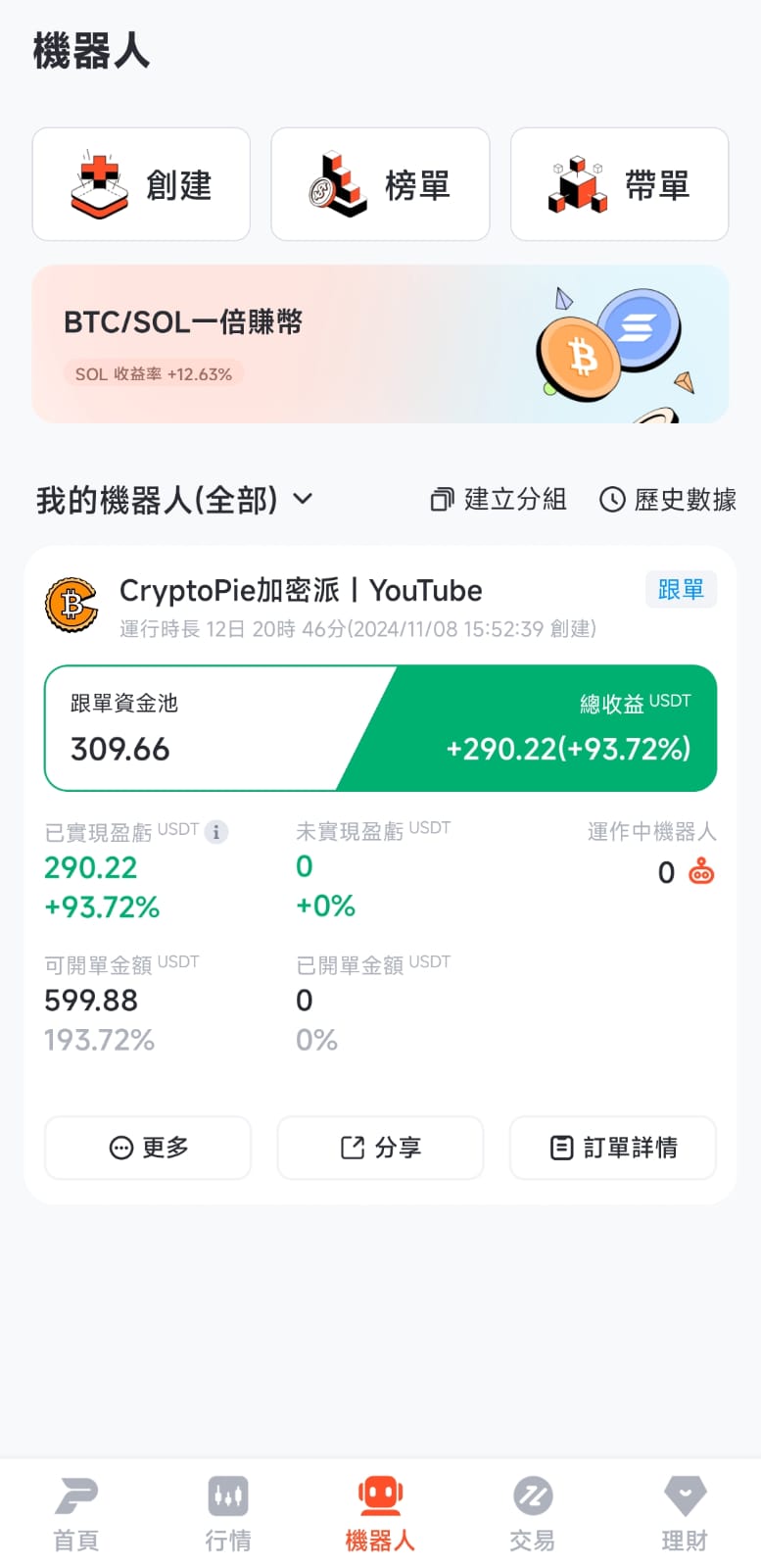This screenshot has width=761, height=1568.
Task: Select the 機器人 tab
Action: (380, 1514)
